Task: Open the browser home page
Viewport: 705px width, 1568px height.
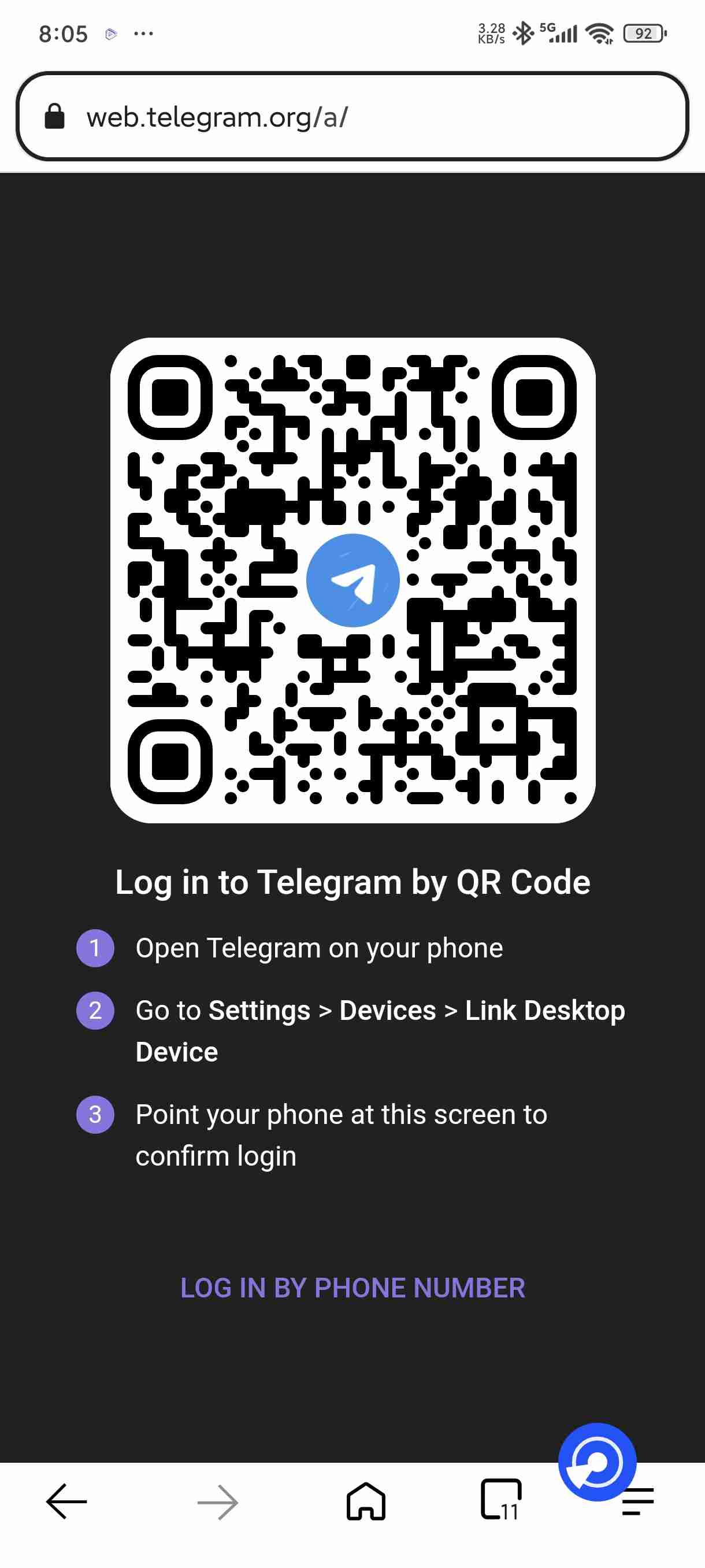Action: click(x=366, y=1501)
